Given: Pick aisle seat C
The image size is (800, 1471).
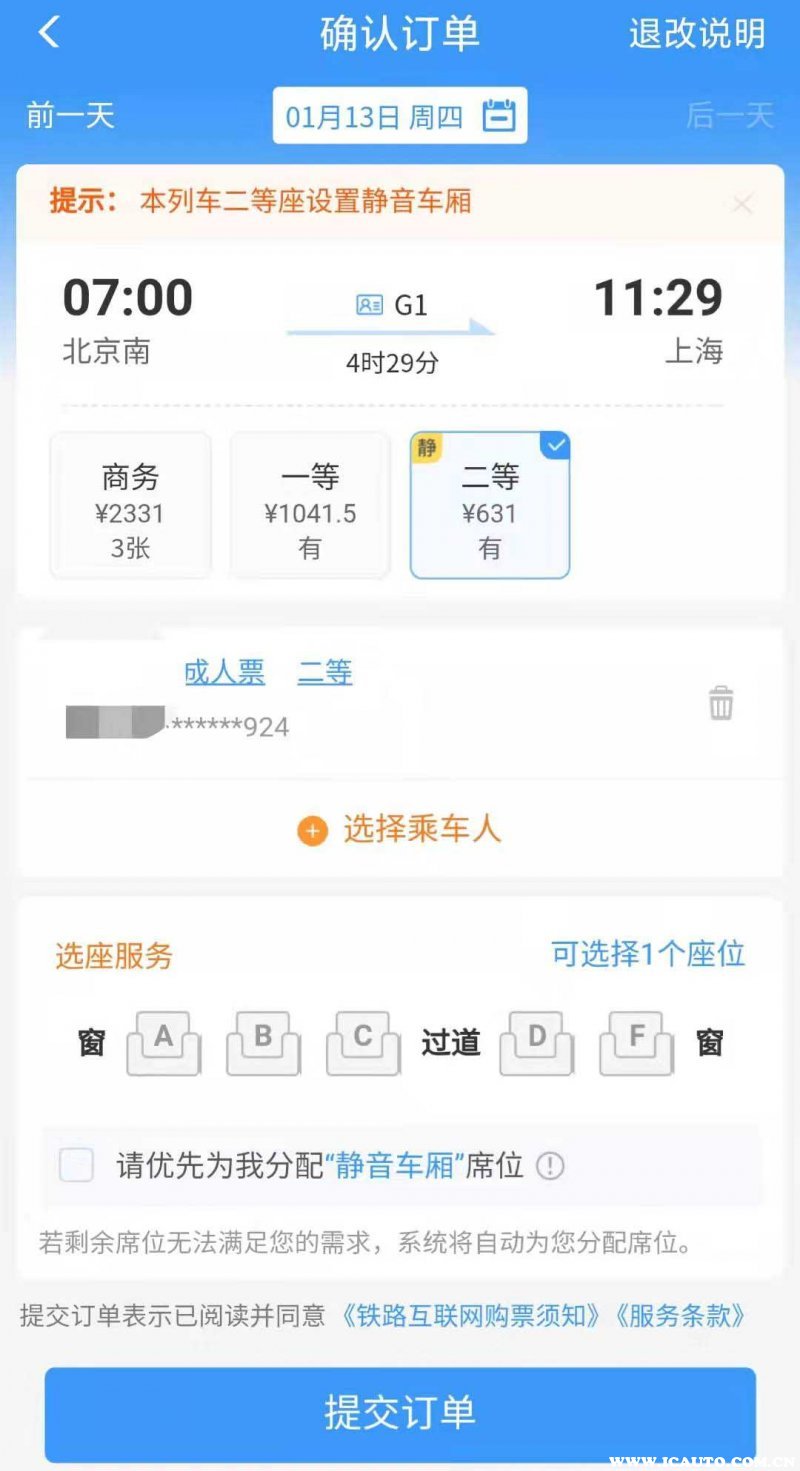Looking at the screenshot, I should pyautogui.click(x=363, y=1044).
